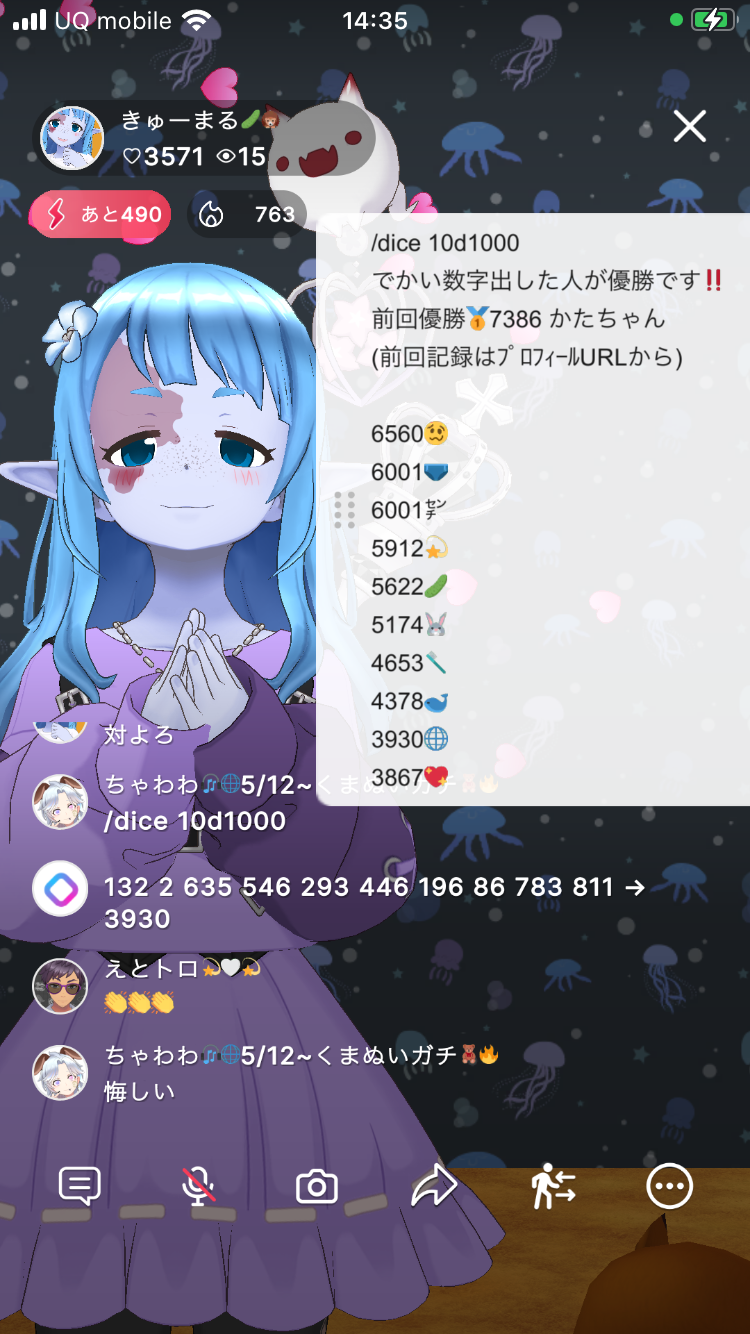This screenshot has height=1334, width=750.
Task: Open the avatar motion button
Action: (552, 1187)
